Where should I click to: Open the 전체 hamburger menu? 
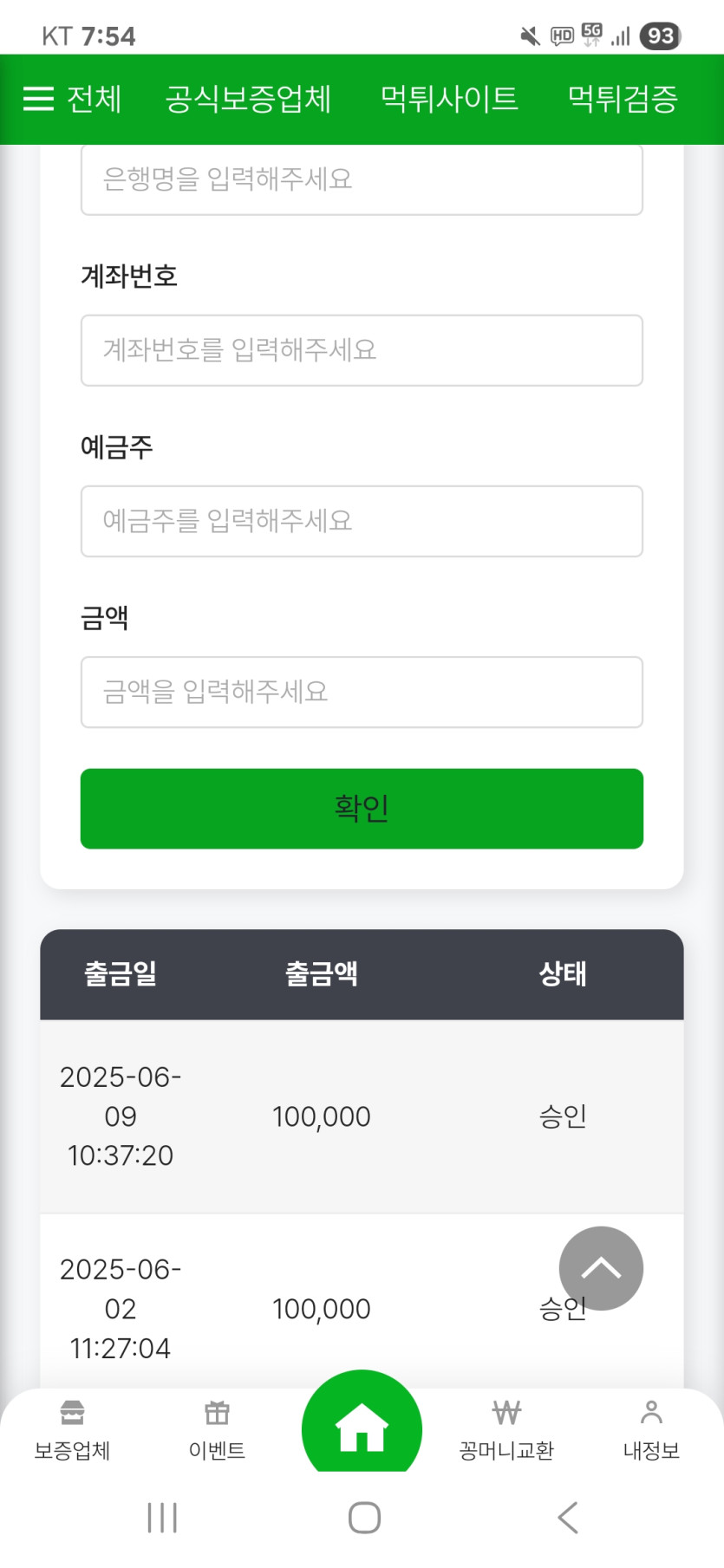72,100
